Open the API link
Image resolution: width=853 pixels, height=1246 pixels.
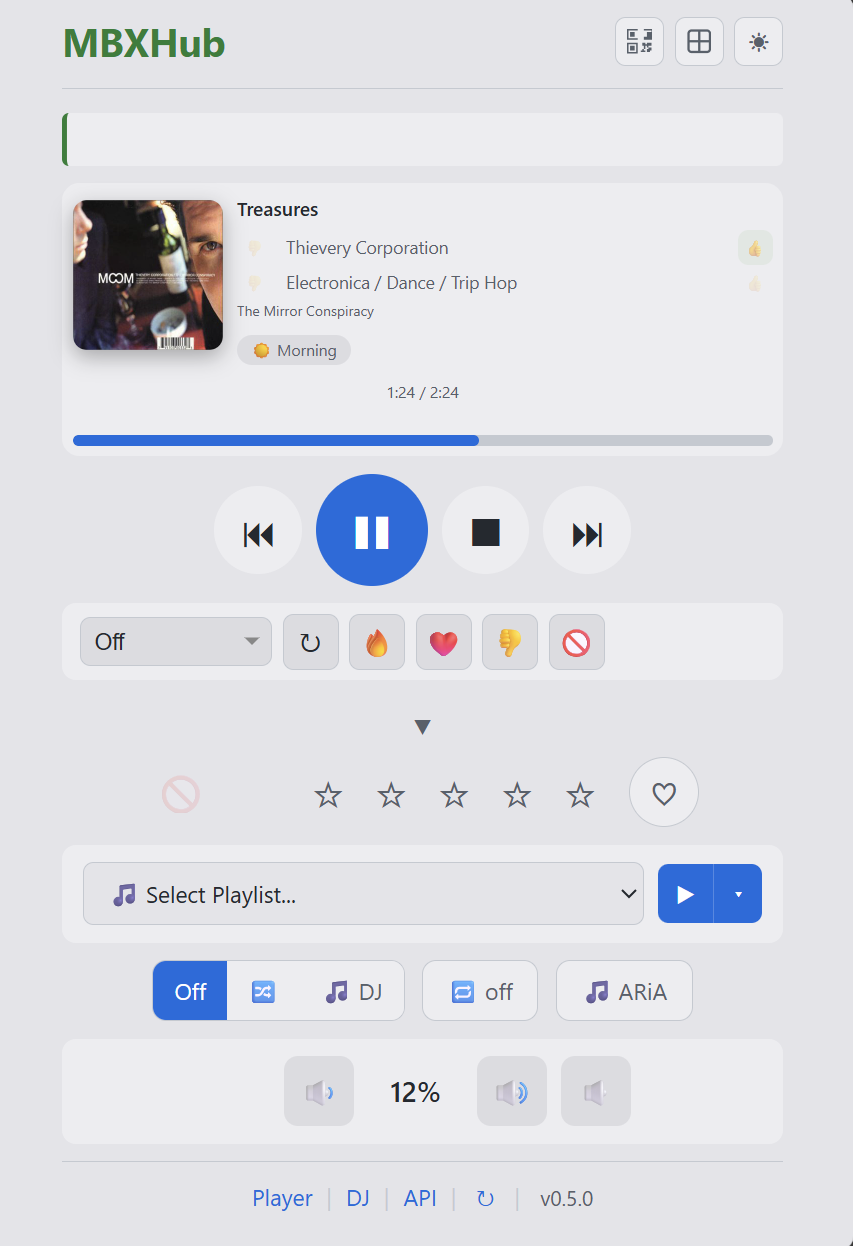point(420,1198)
